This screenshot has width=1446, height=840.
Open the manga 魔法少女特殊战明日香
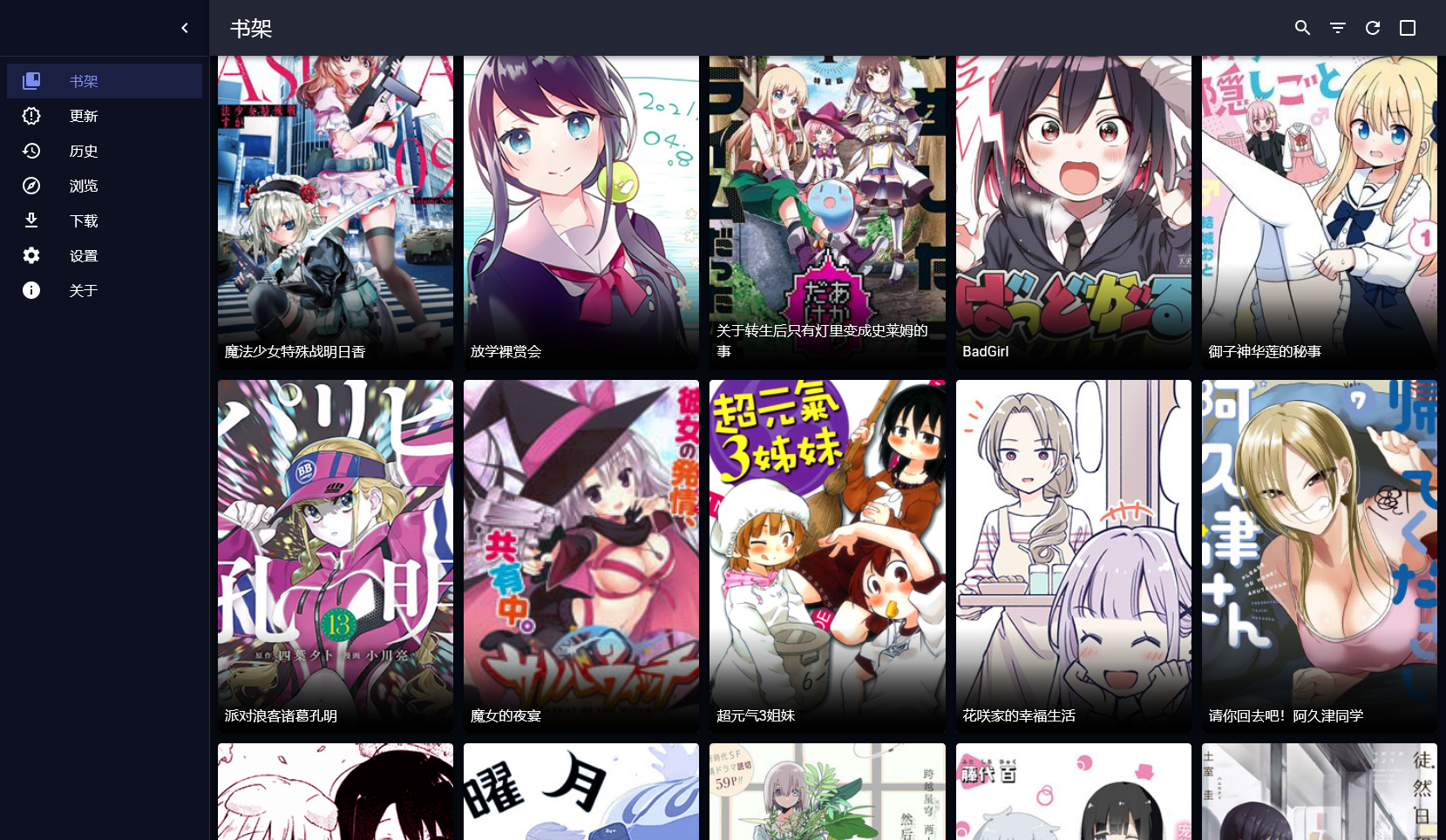click(x=336, y=209)
